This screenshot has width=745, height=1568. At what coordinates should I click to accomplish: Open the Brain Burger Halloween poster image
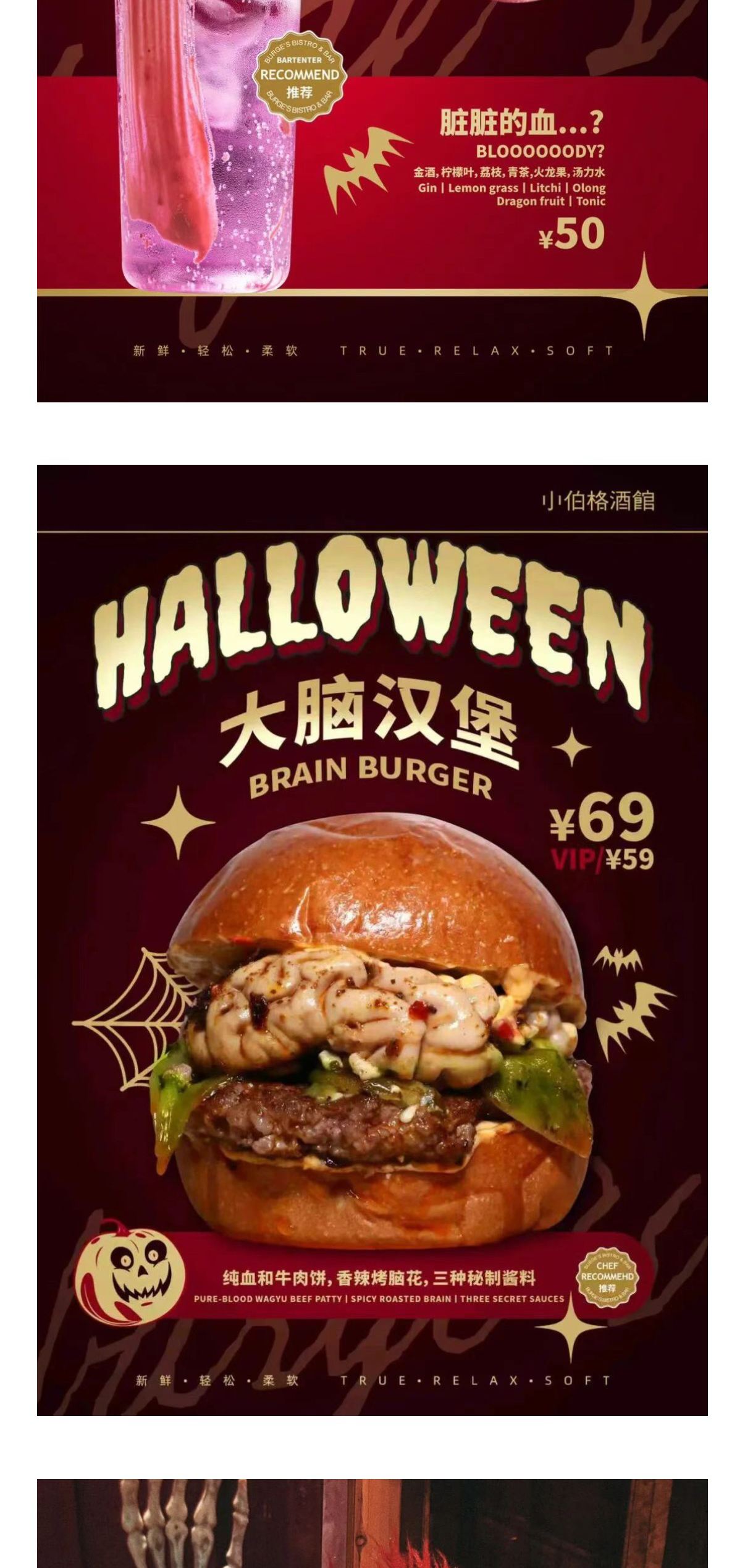372,939
